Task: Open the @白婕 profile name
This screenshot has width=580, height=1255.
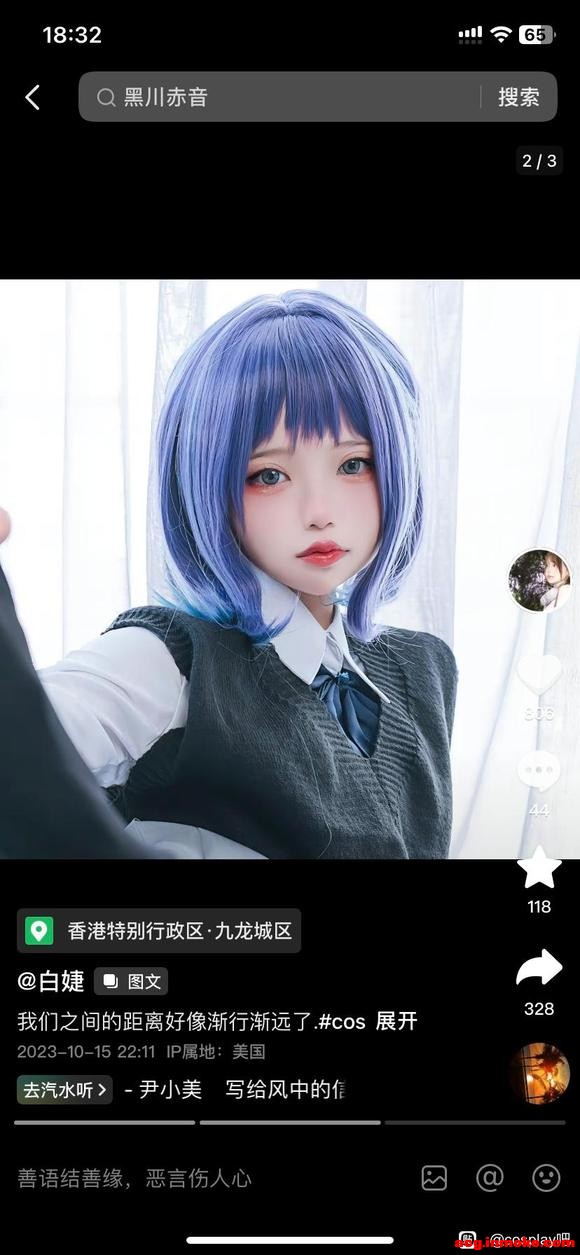Action: (51, 981)
